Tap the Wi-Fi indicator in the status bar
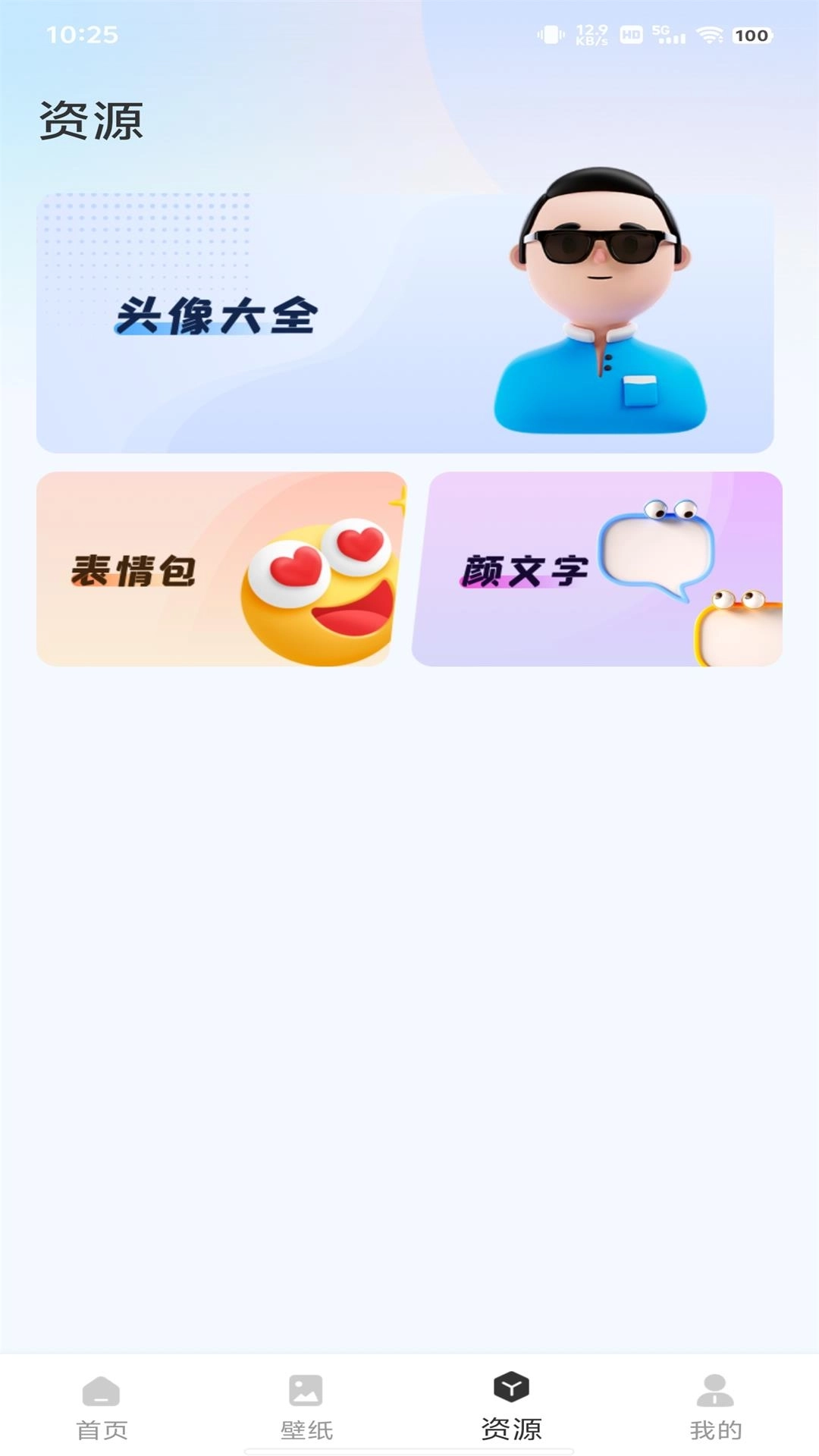 point(711,33)
